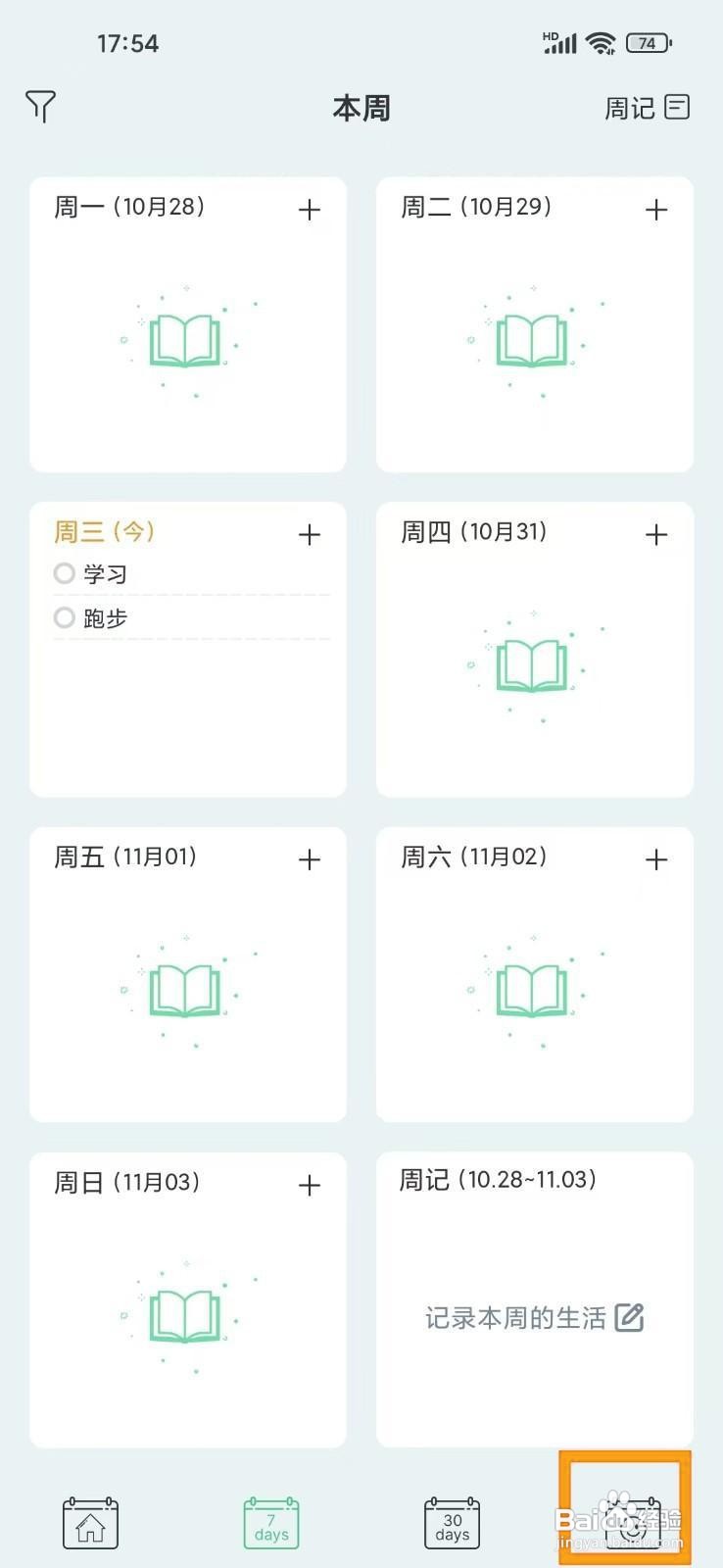This screenshot has width=723, height=1568.
Task: Add a task to 周二 with its plus
Action: tap(655, 210)
